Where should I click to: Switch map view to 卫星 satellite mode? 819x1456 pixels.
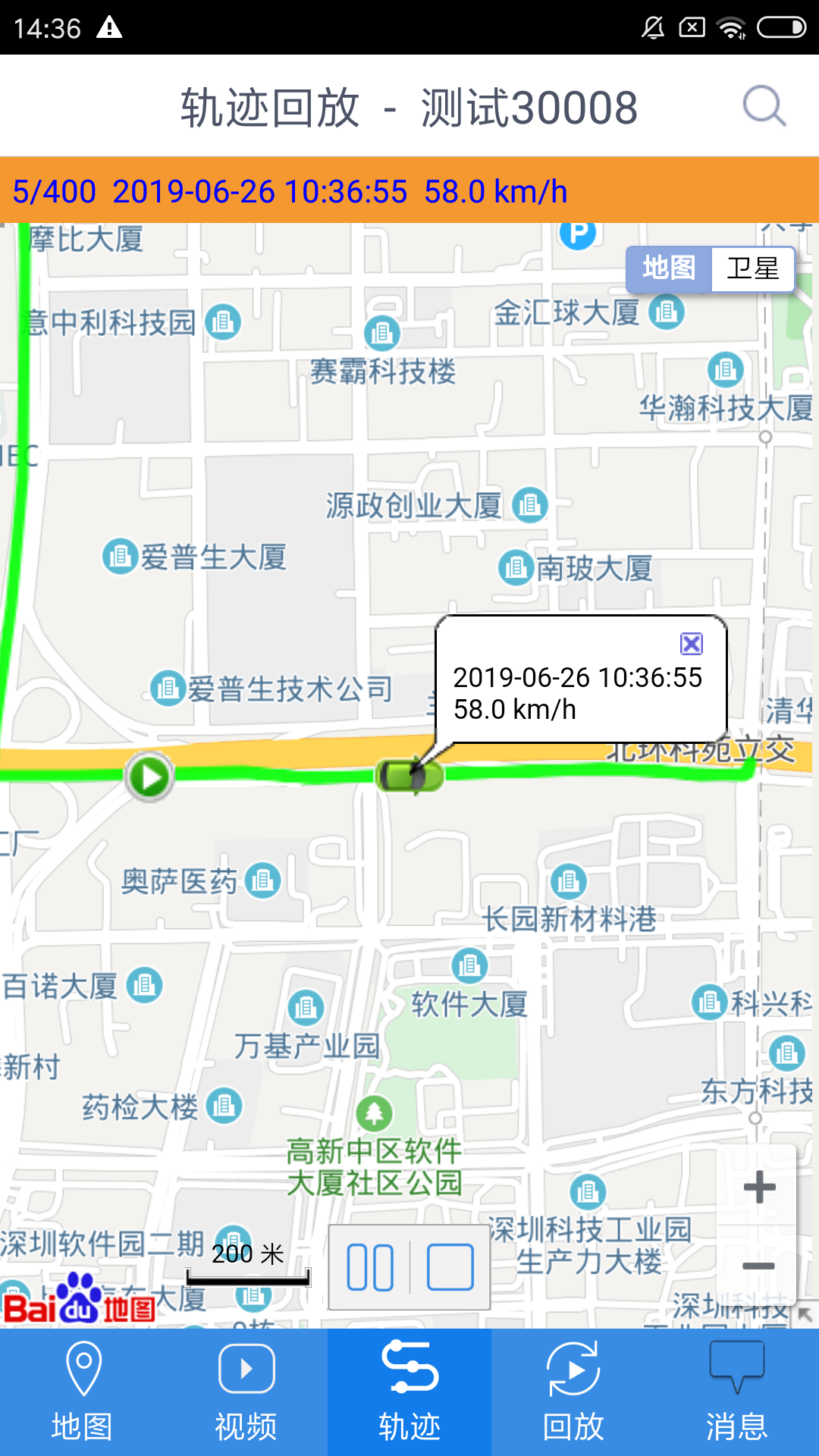point(752,268)
